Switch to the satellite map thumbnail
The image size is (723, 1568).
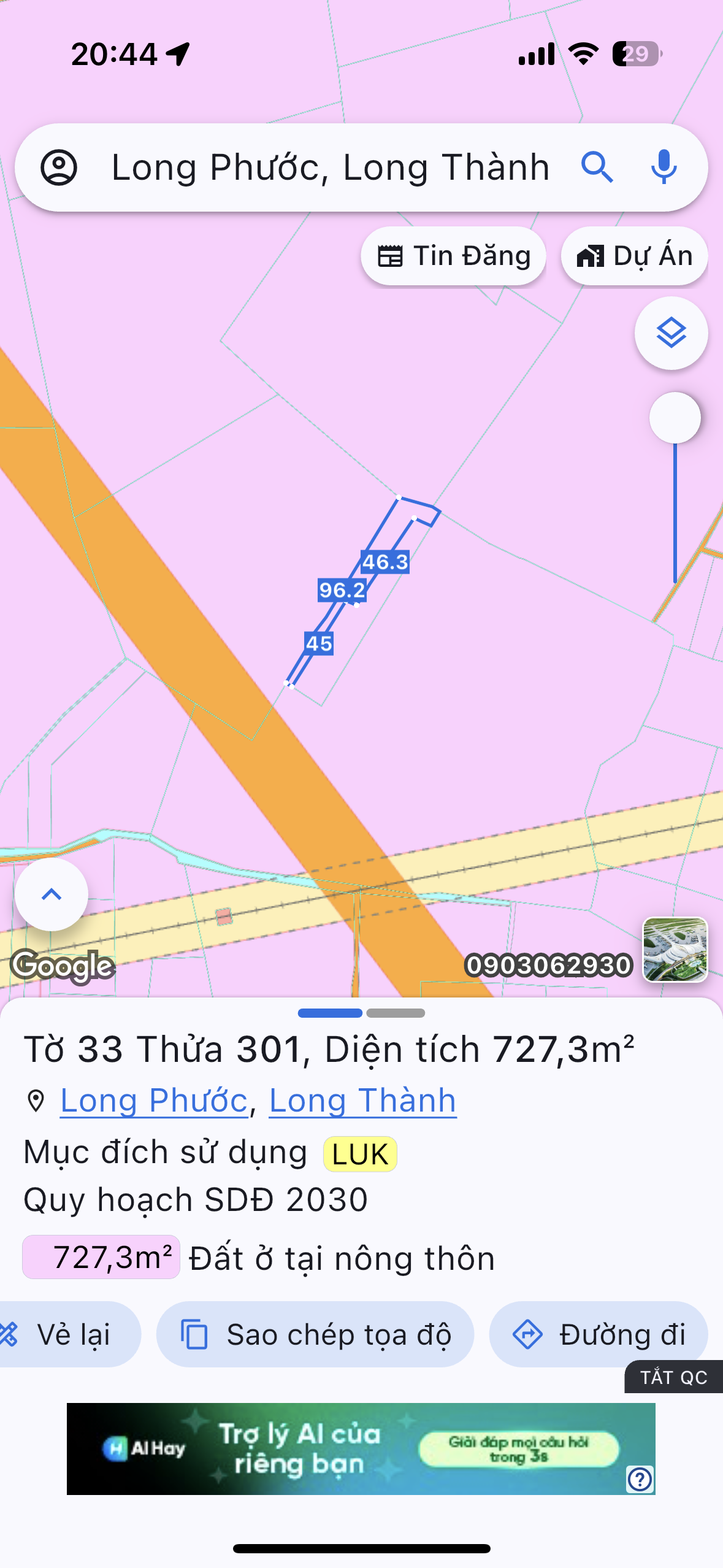(675, 950)
